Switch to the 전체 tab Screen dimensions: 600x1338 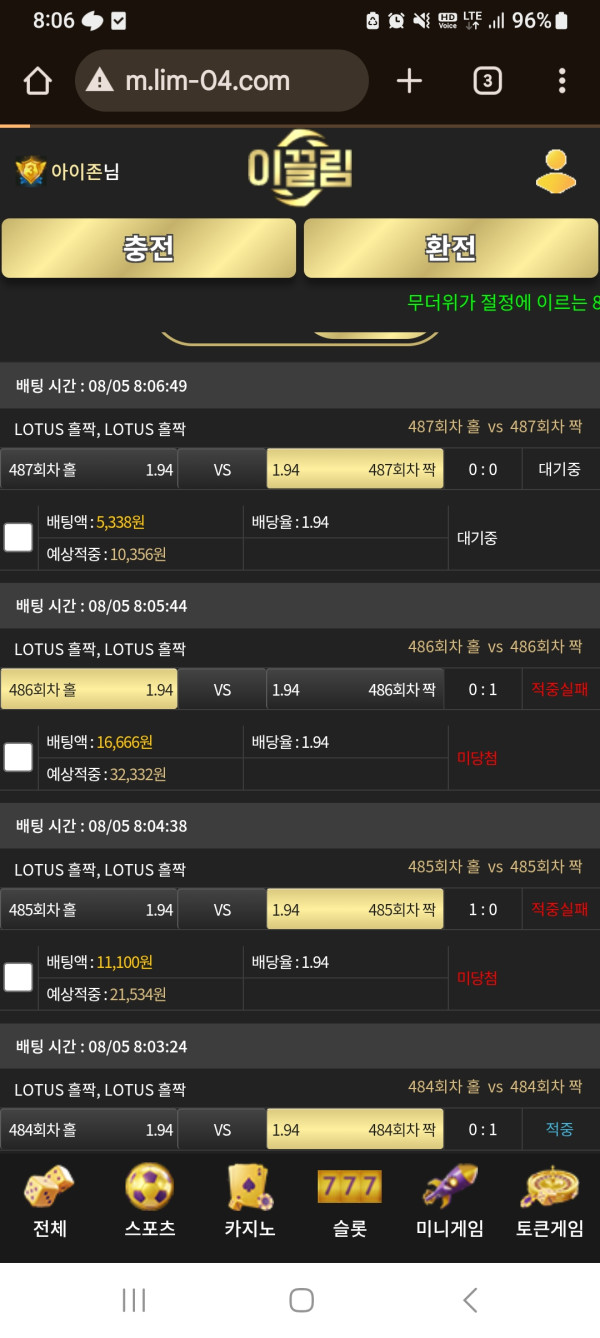(x=50, y=1202)
